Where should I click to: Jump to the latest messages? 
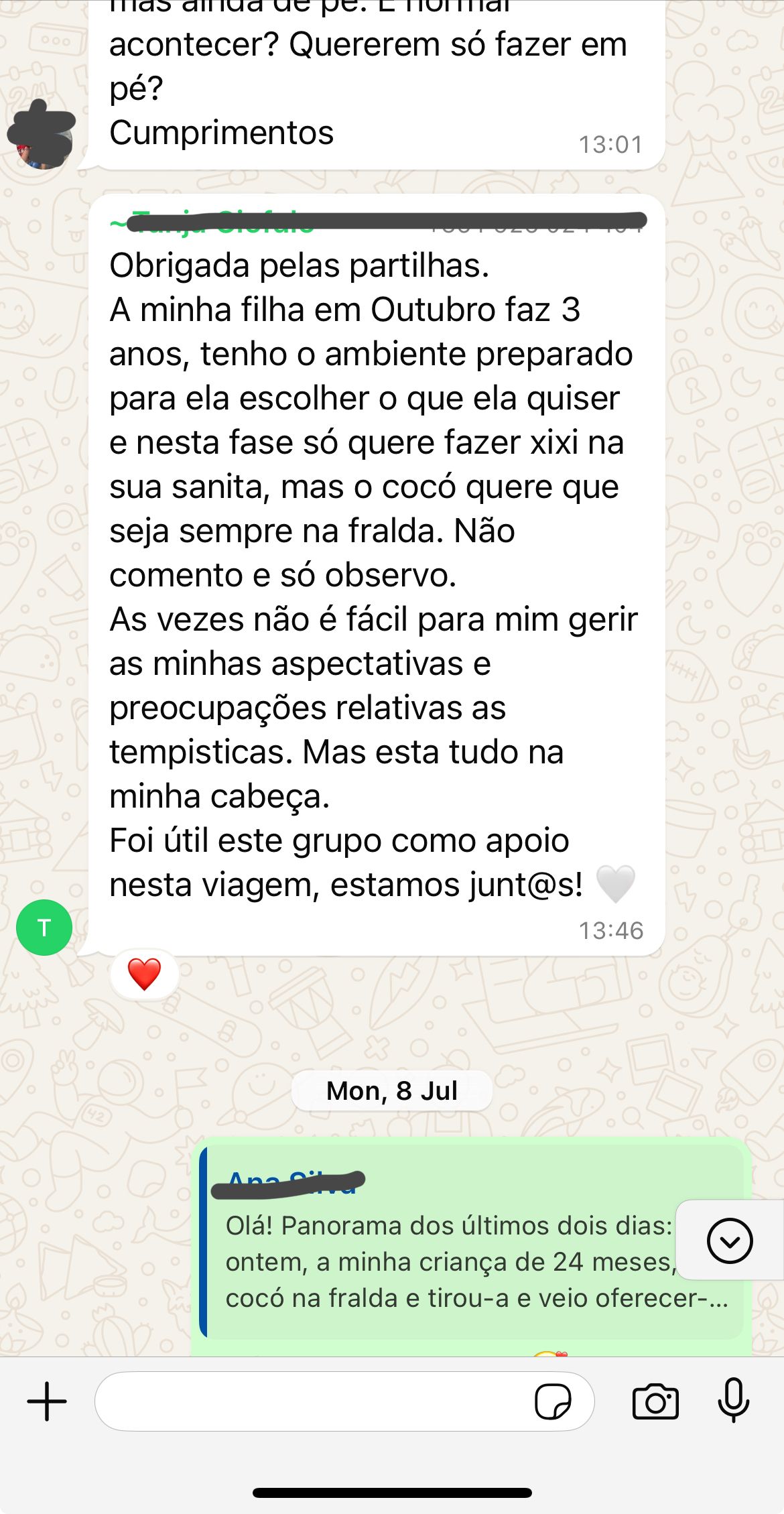(730, 1241)
